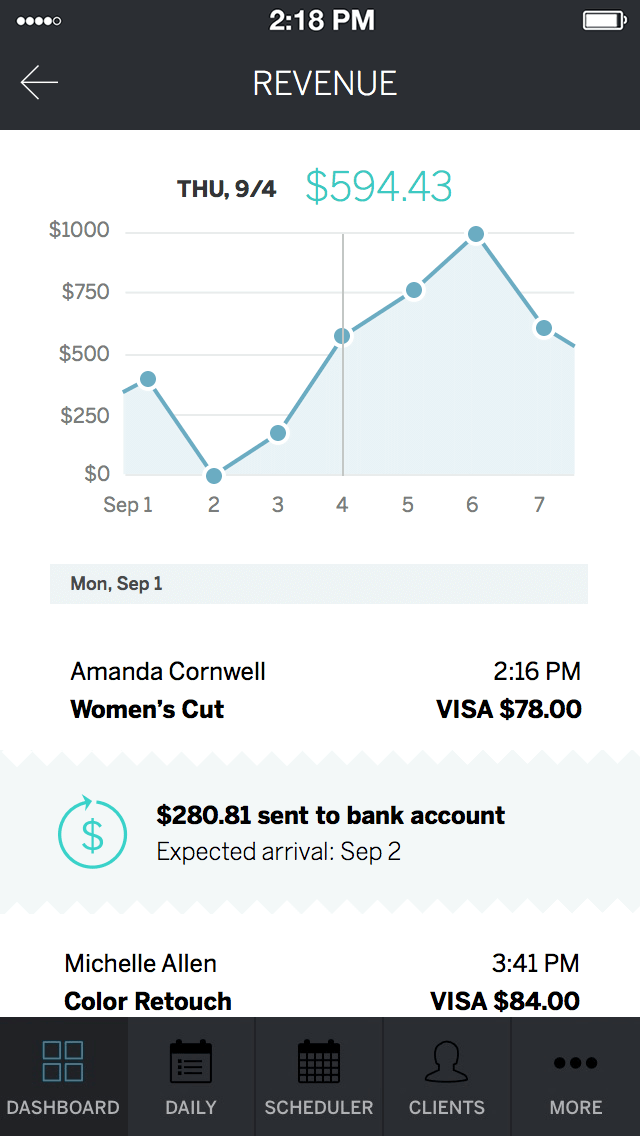Viewport: 640px width, 1136px height.
Task: Open the Daily tab
Action: [x=191, y=1077]
